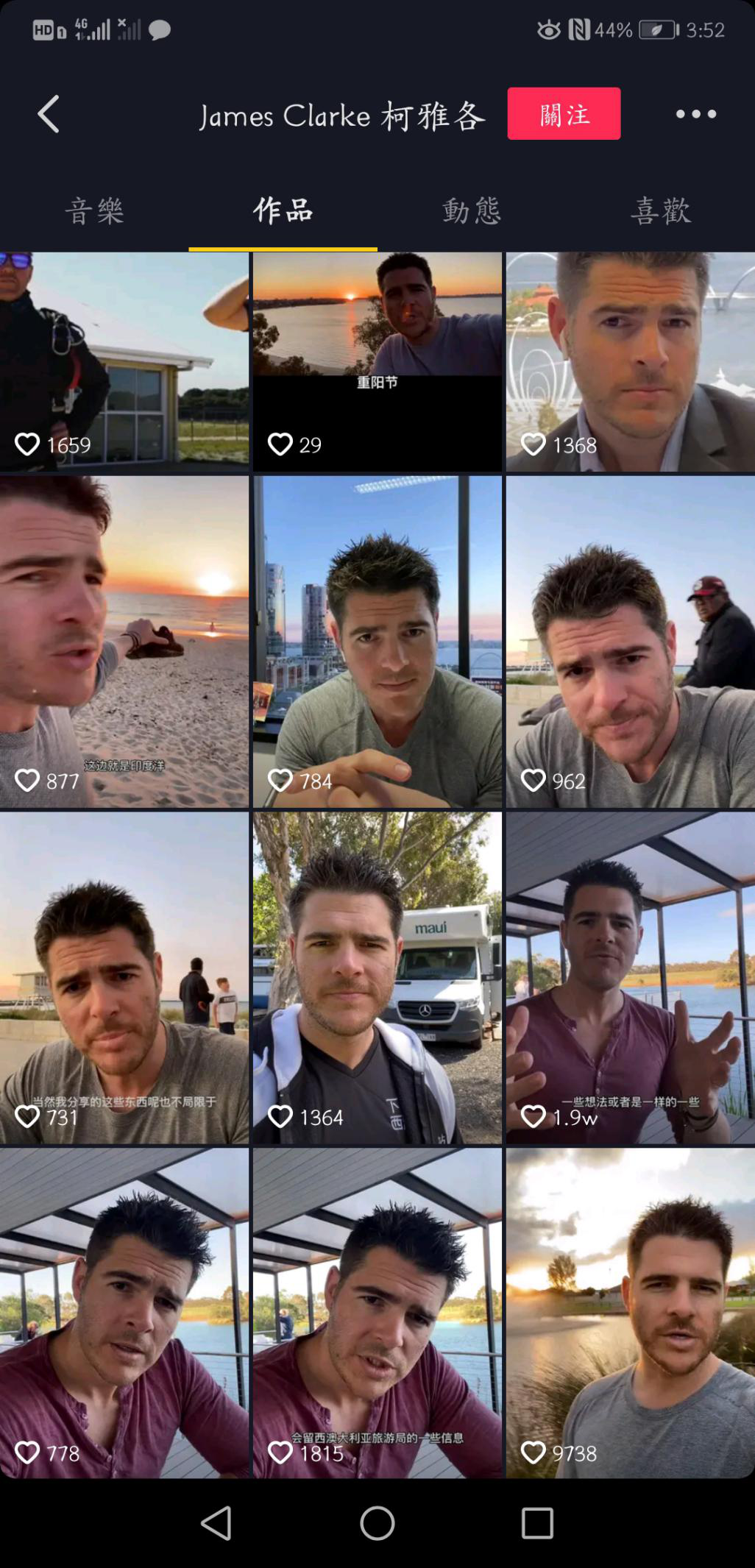Viewport: 755px width, 1568px height.
Task: Open the video with 962 likes
Action: (x=630, y=642)
